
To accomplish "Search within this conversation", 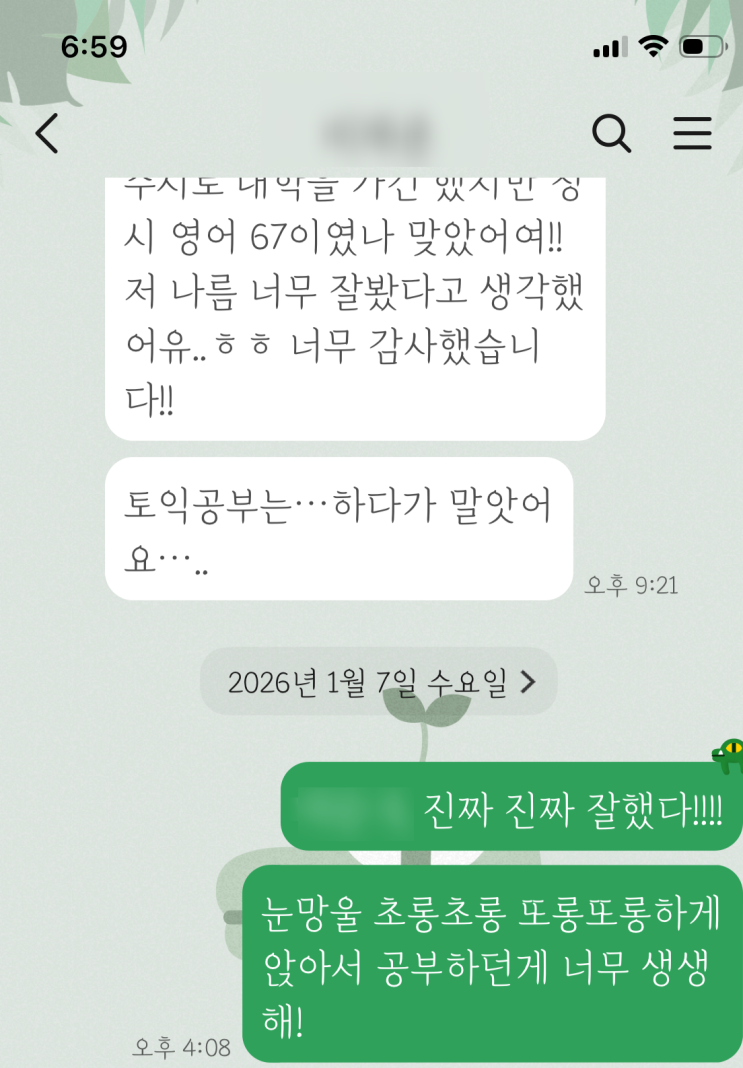I will coord(611,133).
